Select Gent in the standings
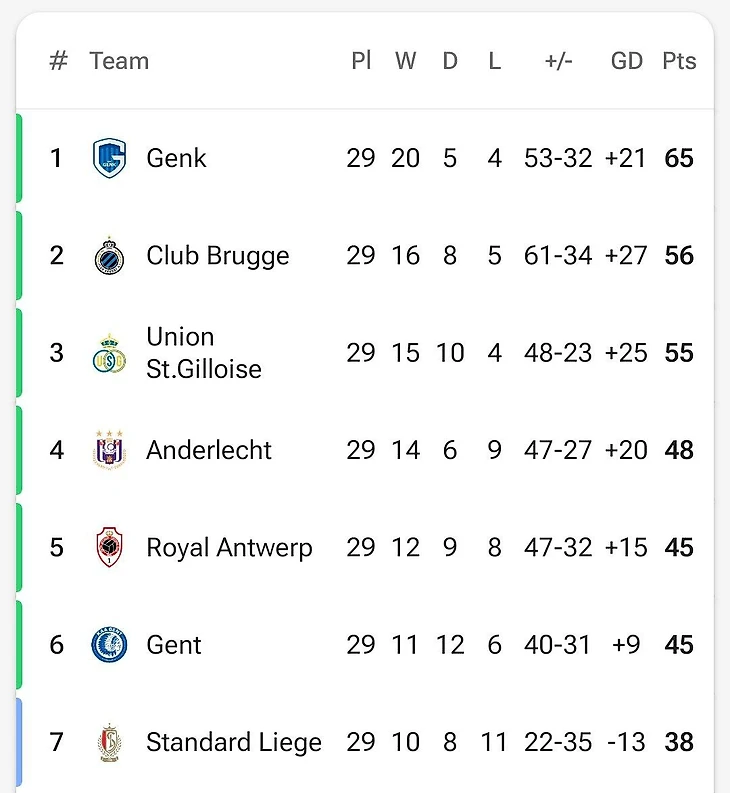 174,645
